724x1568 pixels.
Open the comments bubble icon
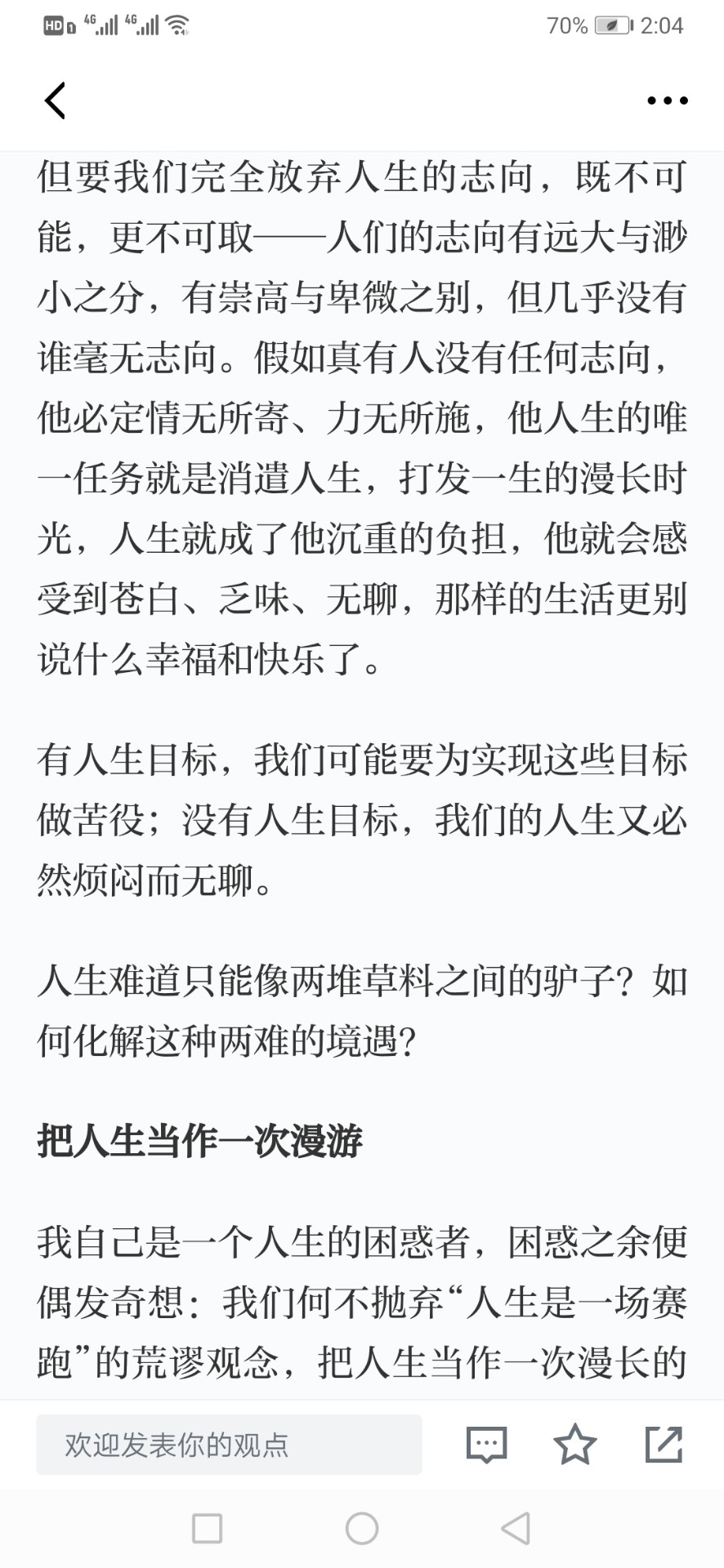[486, 1445]
